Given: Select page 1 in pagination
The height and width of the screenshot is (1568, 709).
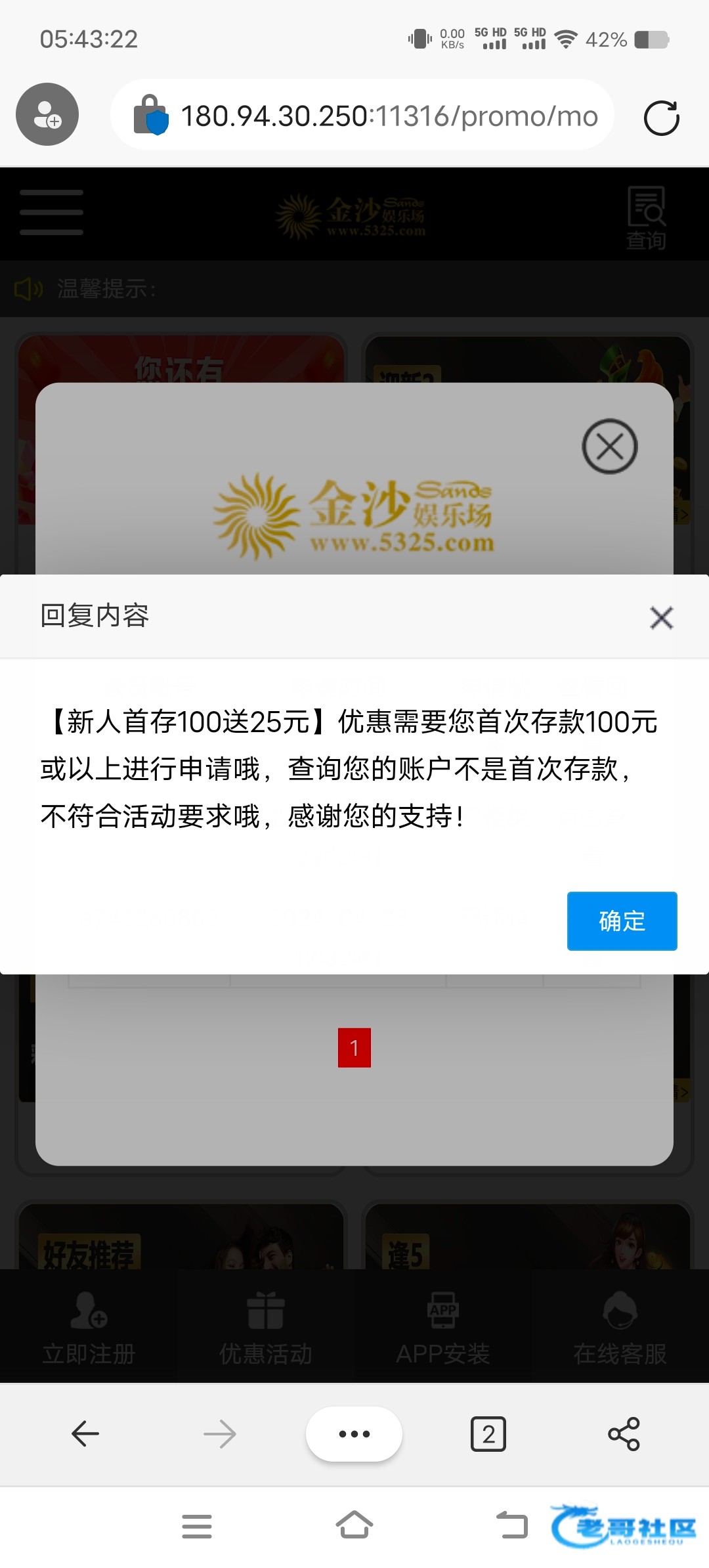Looking at the screenshot, I should [354, 1047].
